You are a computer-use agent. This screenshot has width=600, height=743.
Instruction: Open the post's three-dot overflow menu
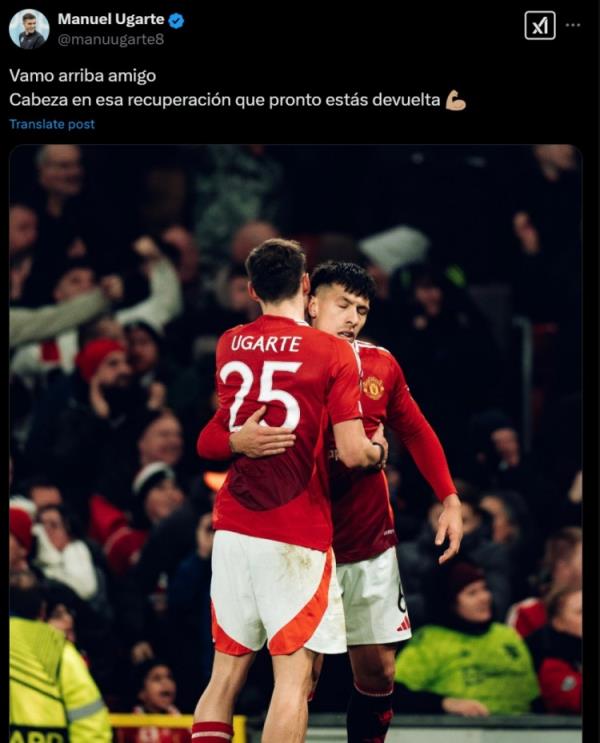click(x=573, y=25)
